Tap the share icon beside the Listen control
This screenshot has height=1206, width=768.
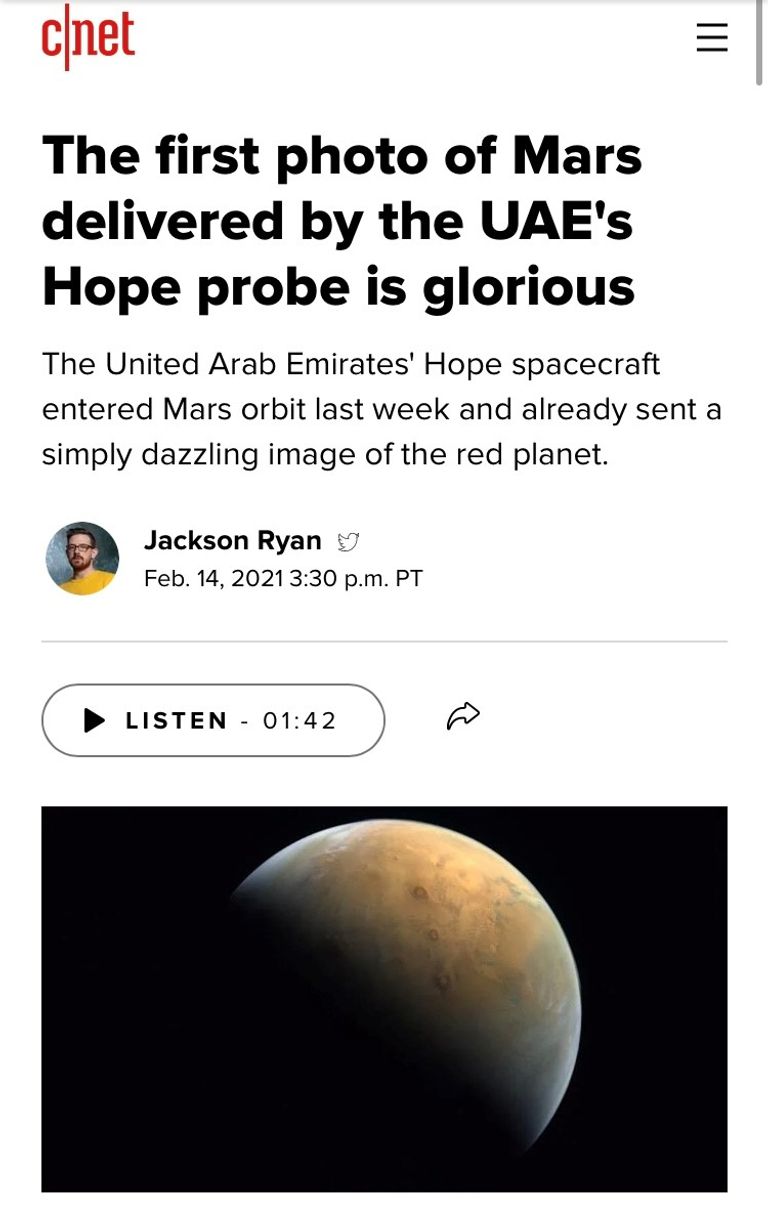click(462, 714)
